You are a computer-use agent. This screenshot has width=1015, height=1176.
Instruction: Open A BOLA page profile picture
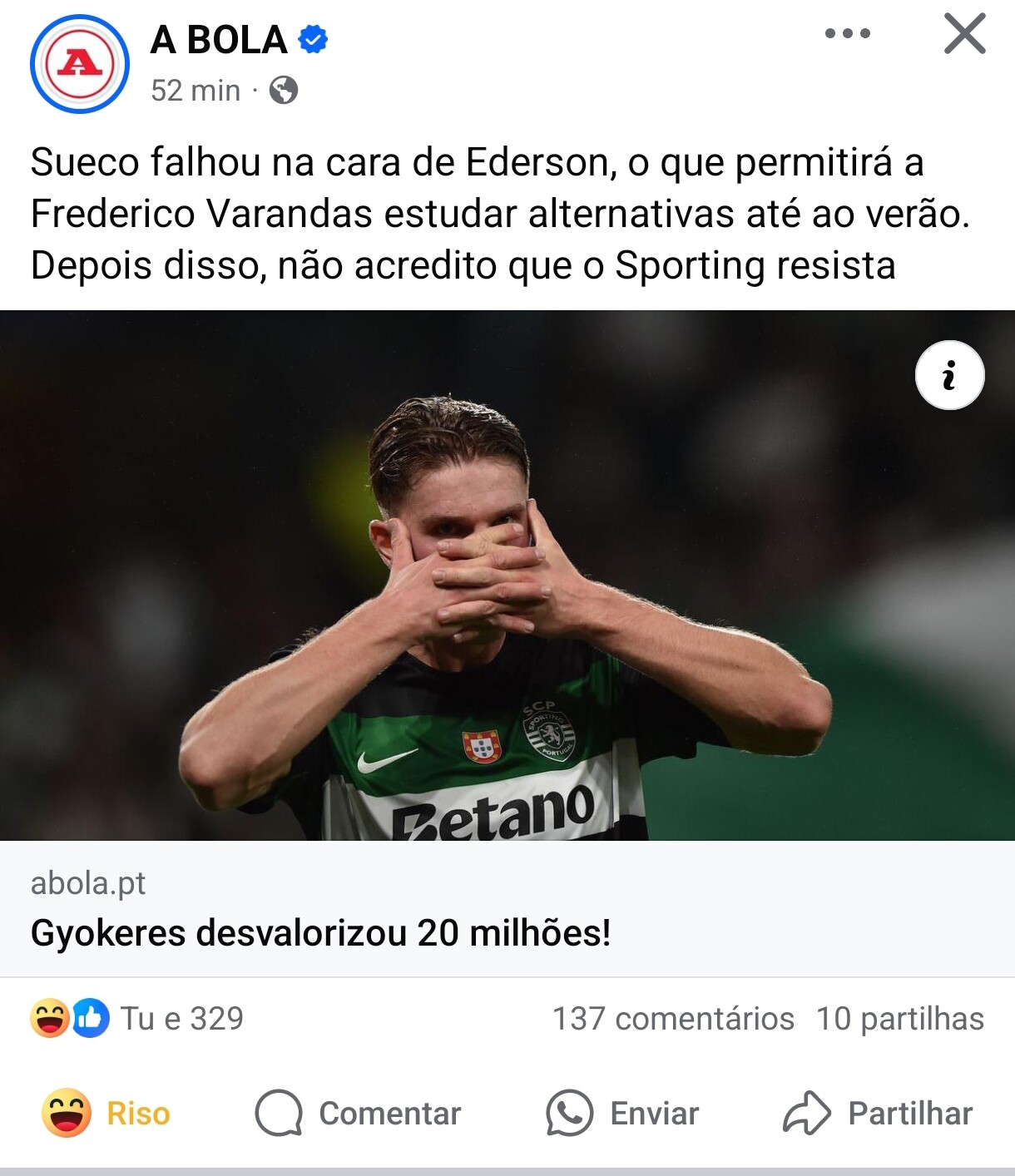point(80,64)
